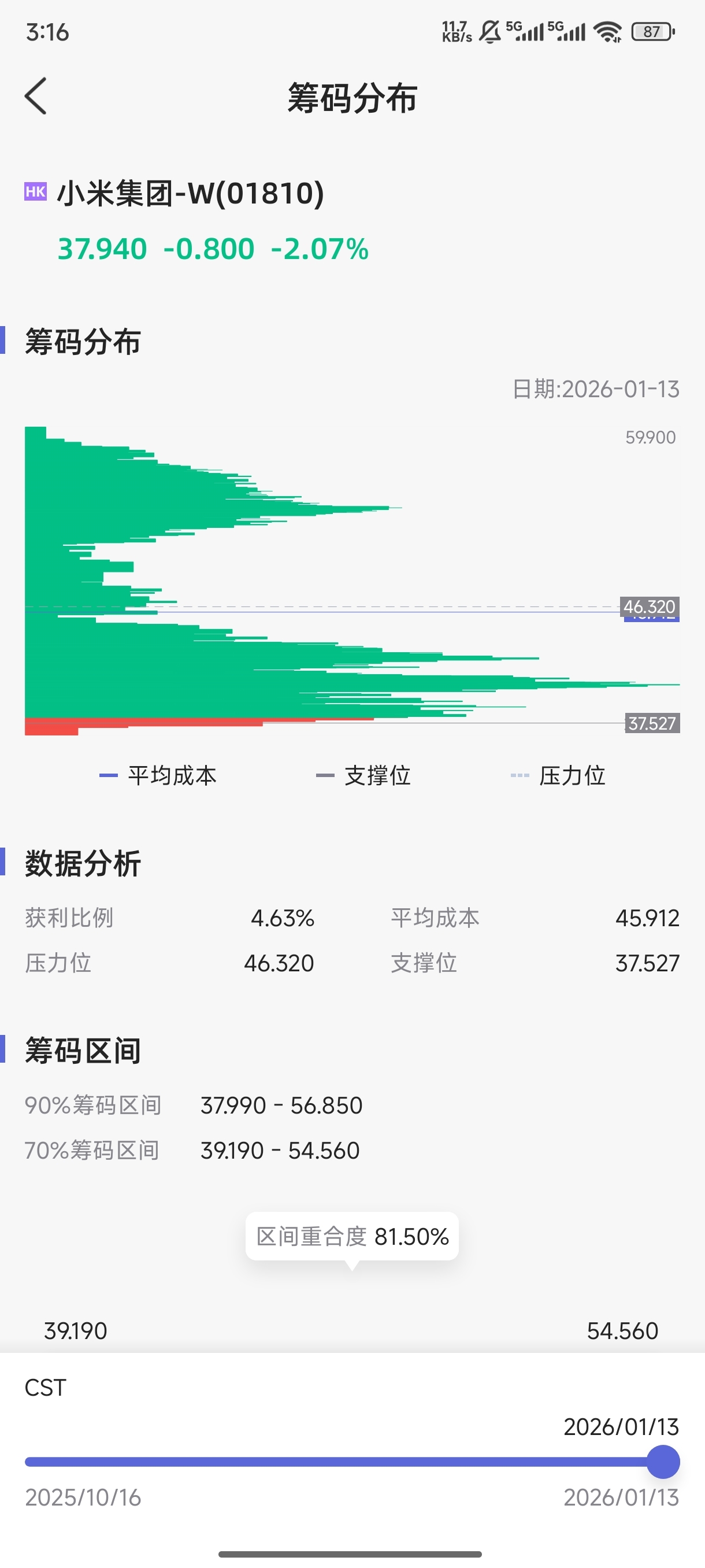Viewport: 705px width, 1568px height.
Task: Click the 46.320 pressure level label on chart
Action: pos(649,608)
